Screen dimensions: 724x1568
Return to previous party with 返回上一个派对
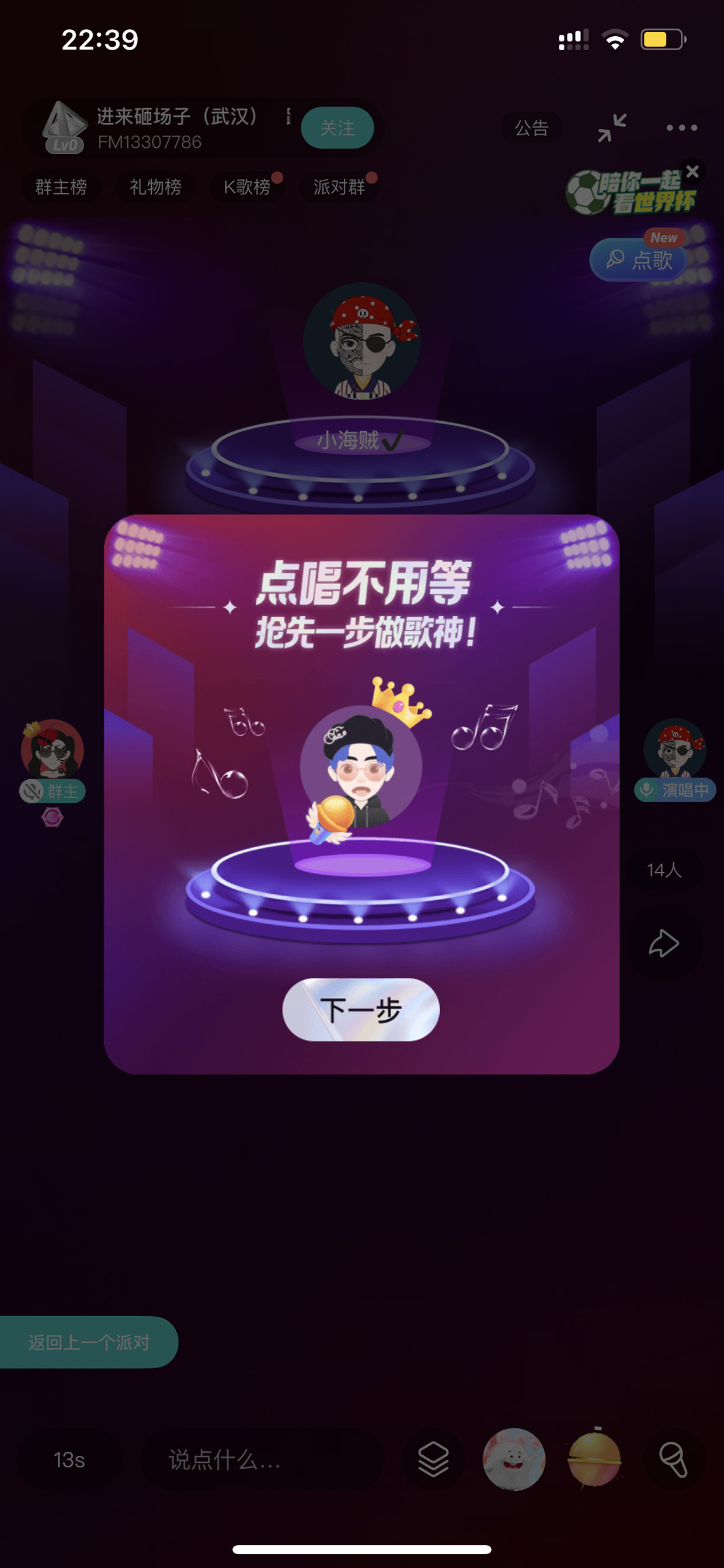[89, 1341]
